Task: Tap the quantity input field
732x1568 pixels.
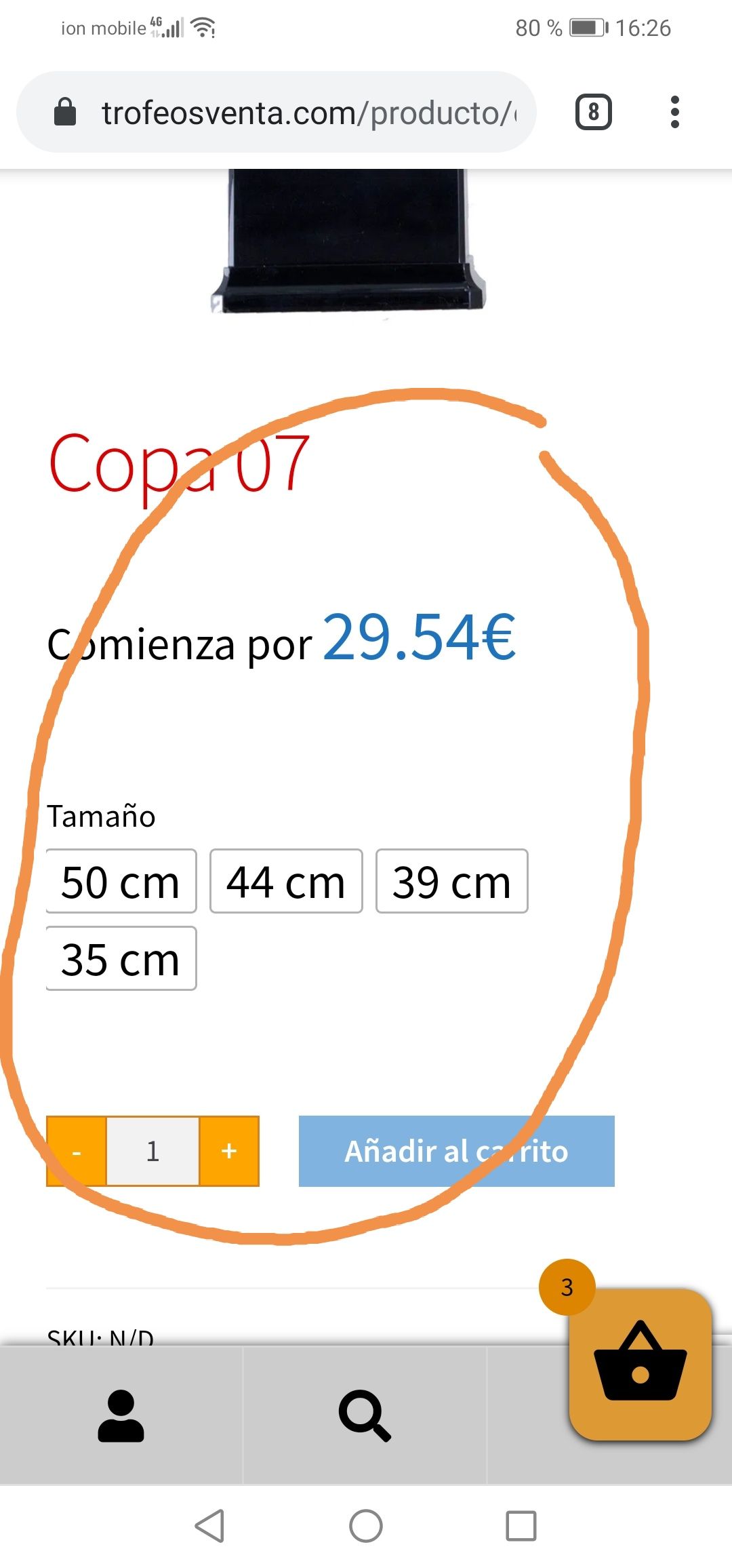Action: [x=152, y=1151]
